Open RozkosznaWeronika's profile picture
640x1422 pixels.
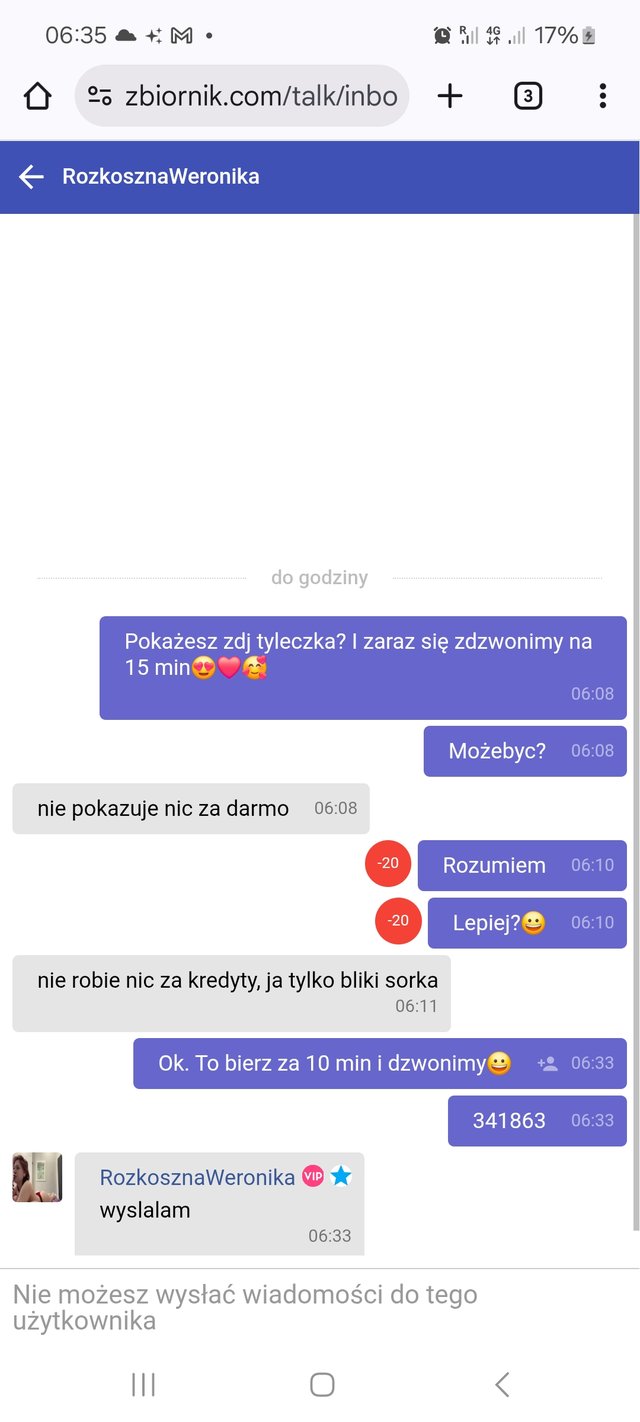point(37,1177)
